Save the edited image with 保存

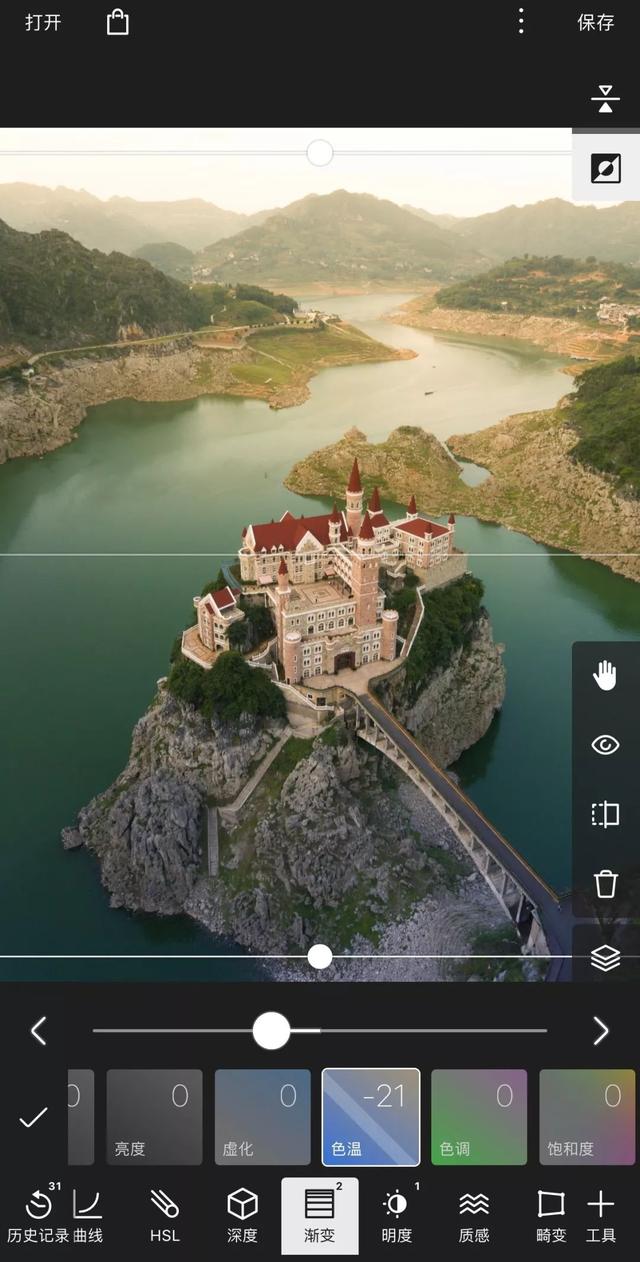(595, 22)
